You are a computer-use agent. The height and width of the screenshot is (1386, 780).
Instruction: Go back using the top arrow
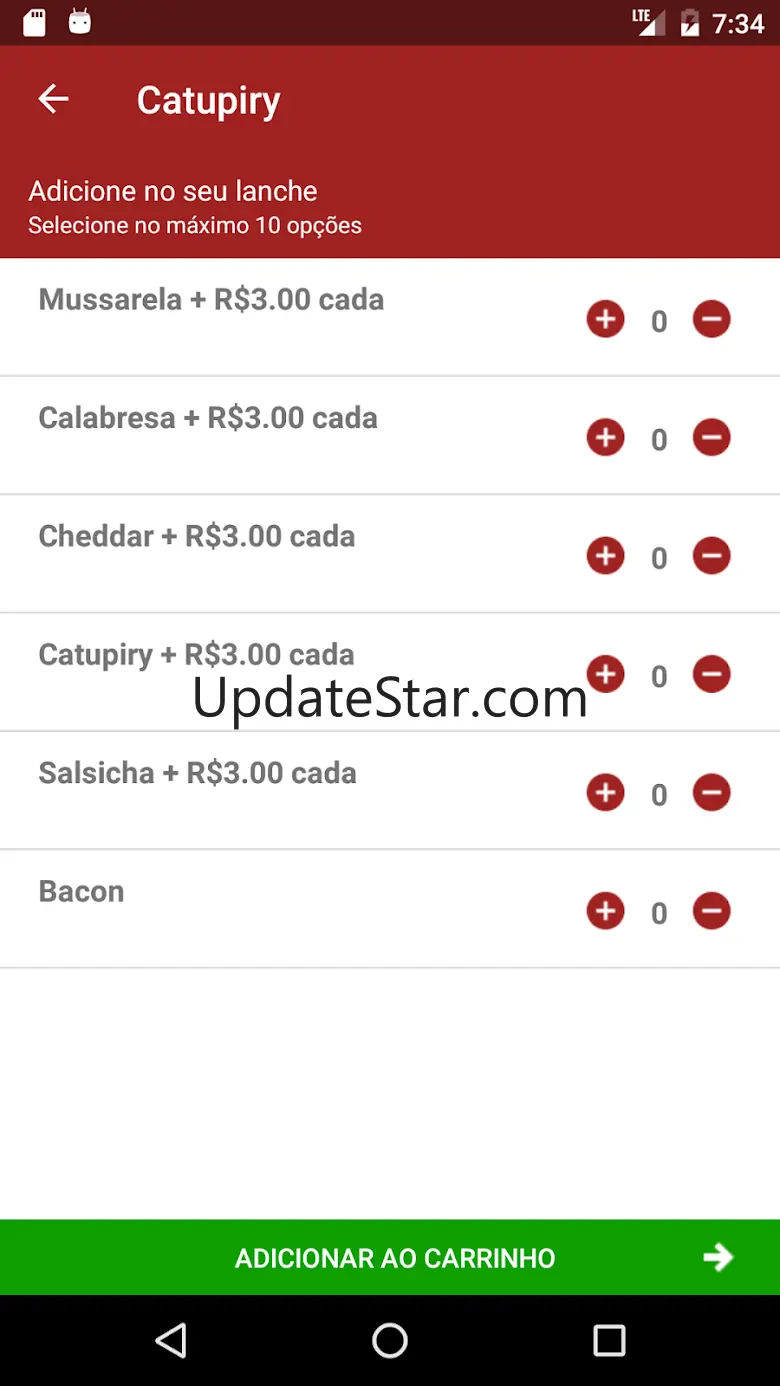[53, 99]
